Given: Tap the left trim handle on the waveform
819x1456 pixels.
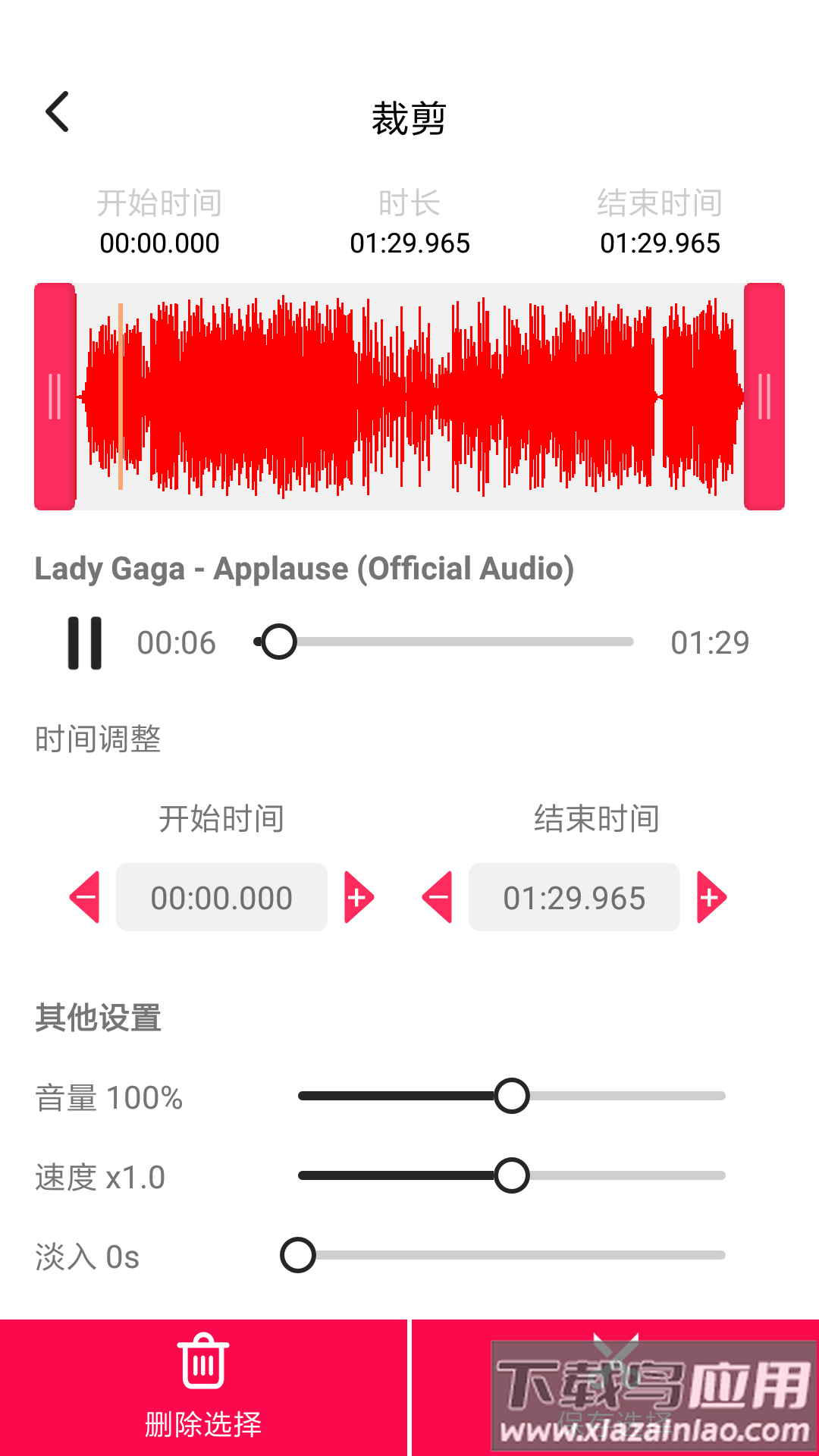Looking at the screenshot, I should click(x=55, y=397).
